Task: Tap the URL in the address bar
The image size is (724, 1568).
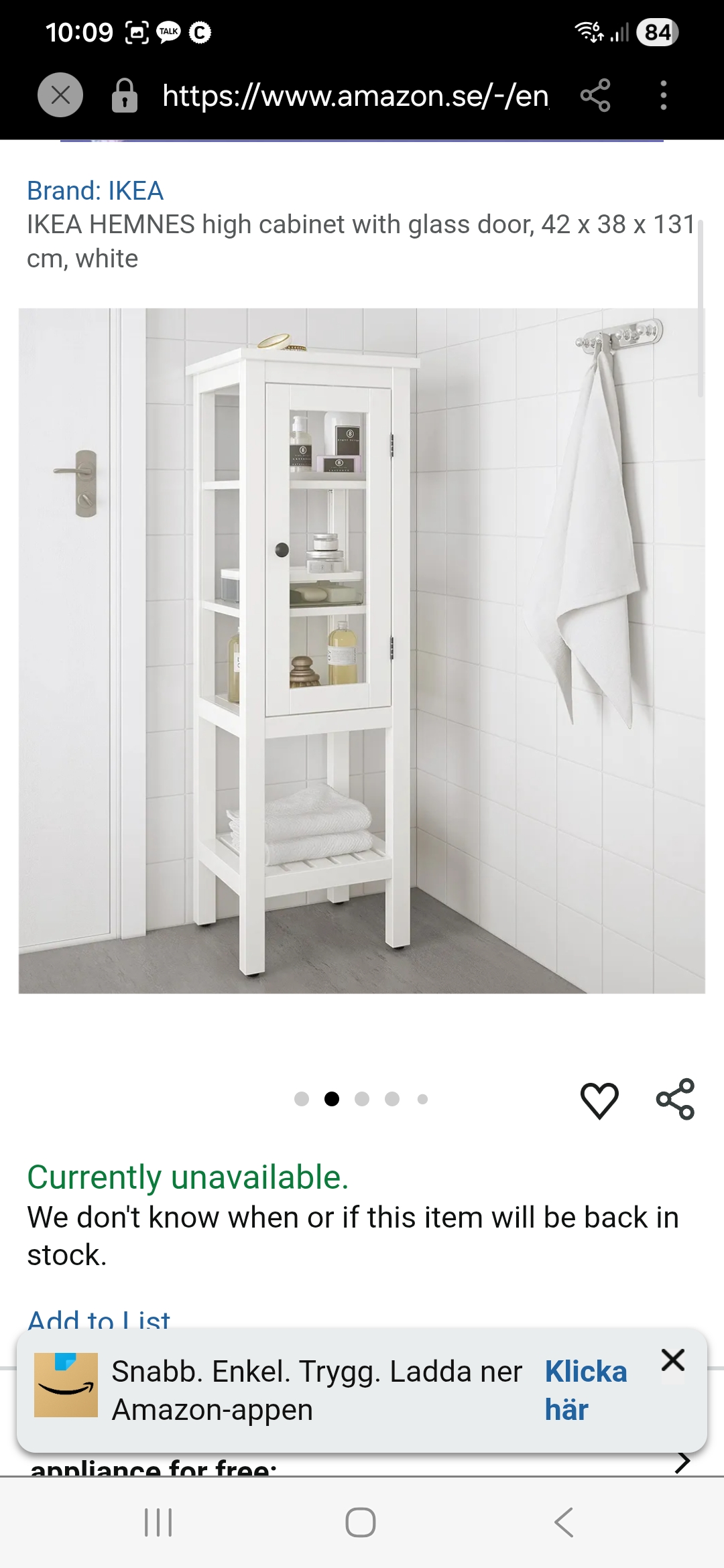Action: (355, 96)
